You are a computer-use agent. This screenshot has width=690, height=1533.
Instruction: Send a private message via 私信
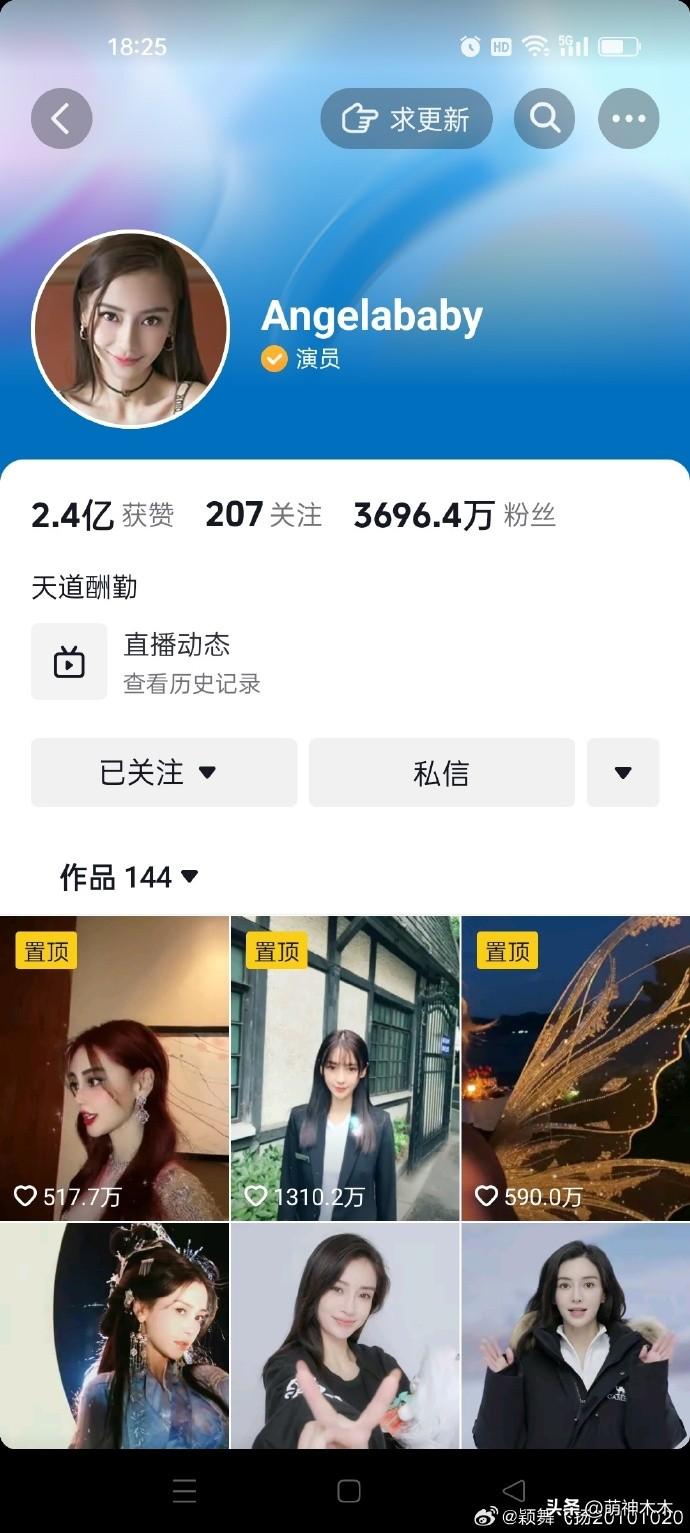[x=441, y=772]
